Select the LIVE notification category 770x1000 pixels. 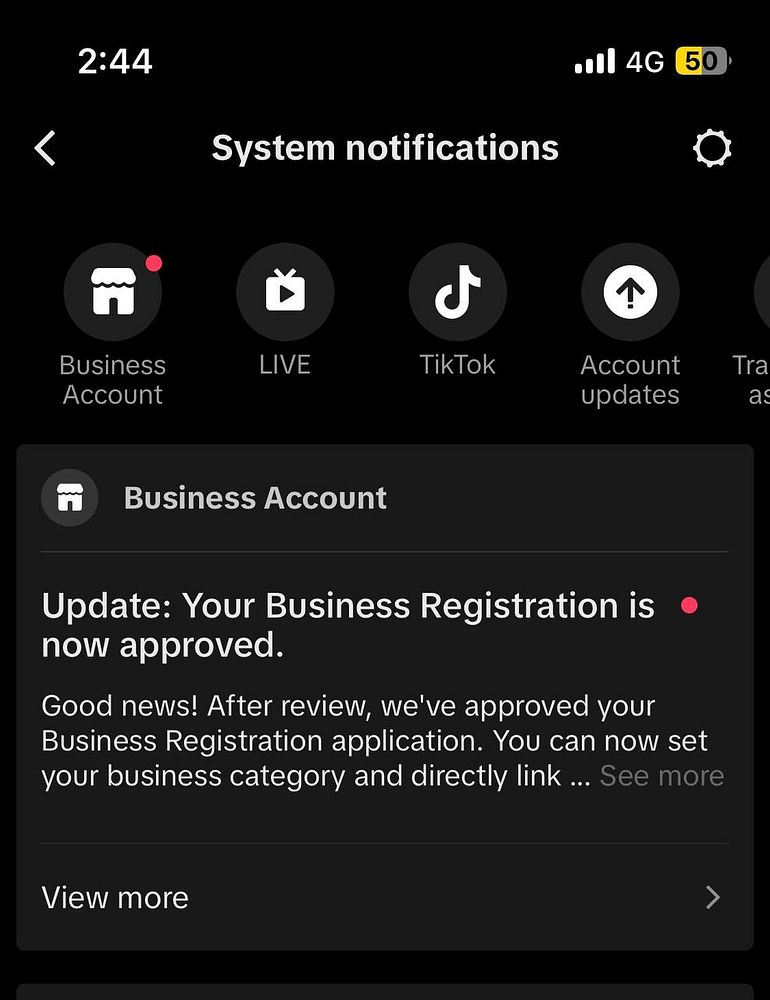(285, 293)
